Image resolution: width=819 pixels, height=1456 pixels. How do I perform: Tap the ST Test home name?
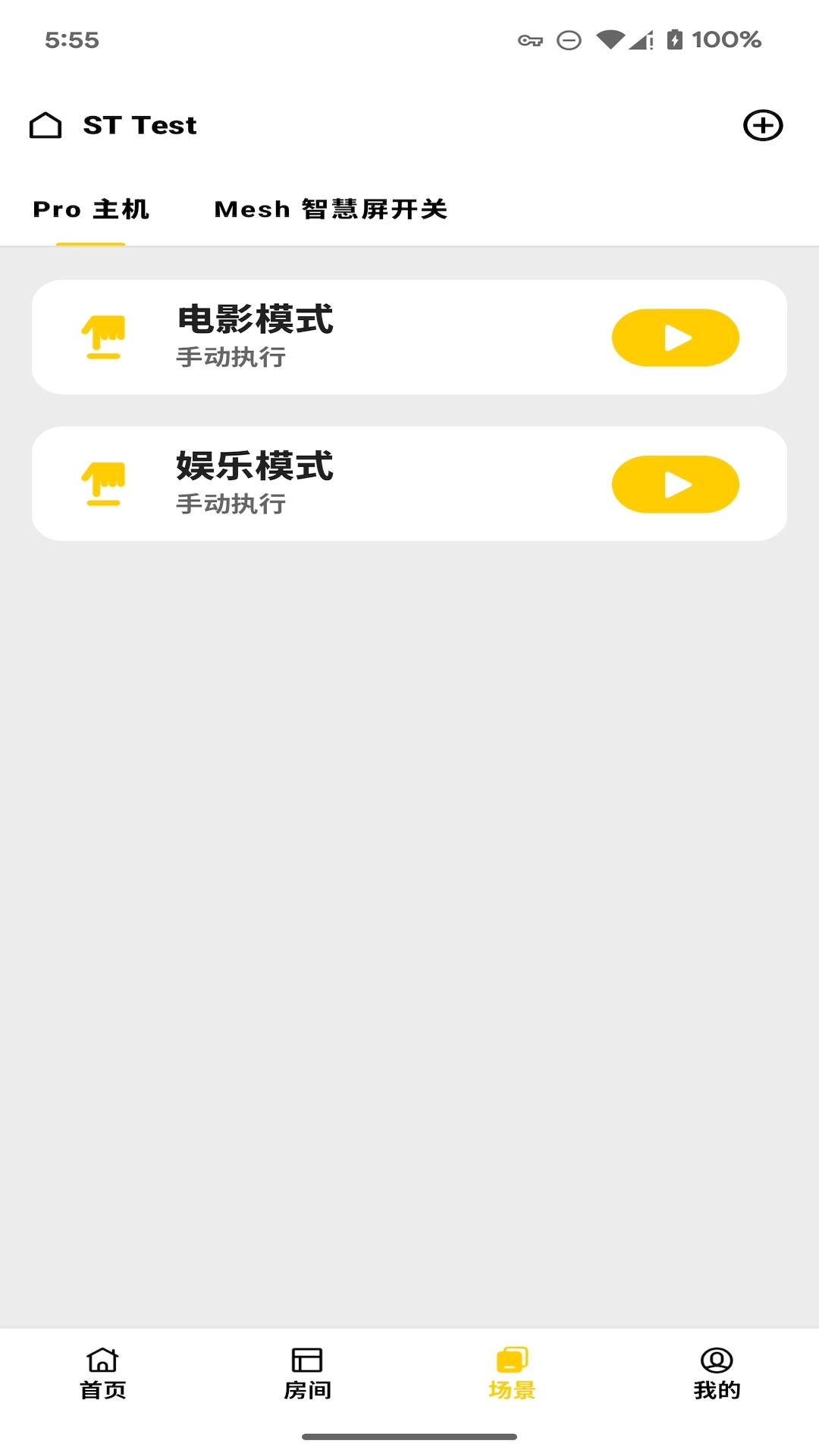[x=140, y=125]
